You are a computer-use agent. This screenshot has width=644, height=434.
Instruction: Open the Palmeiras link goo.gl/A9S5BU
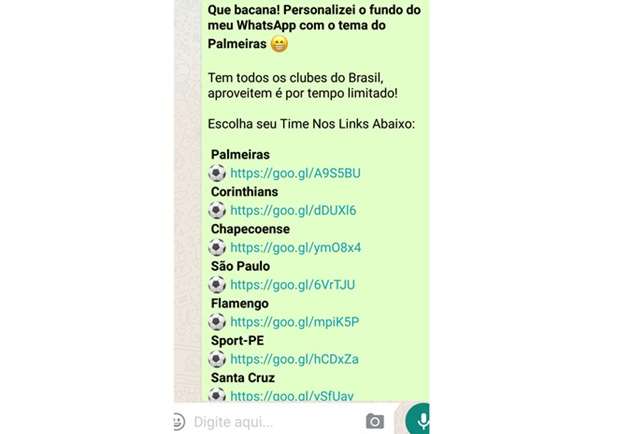pyautogui.click(x=295, y=173)
